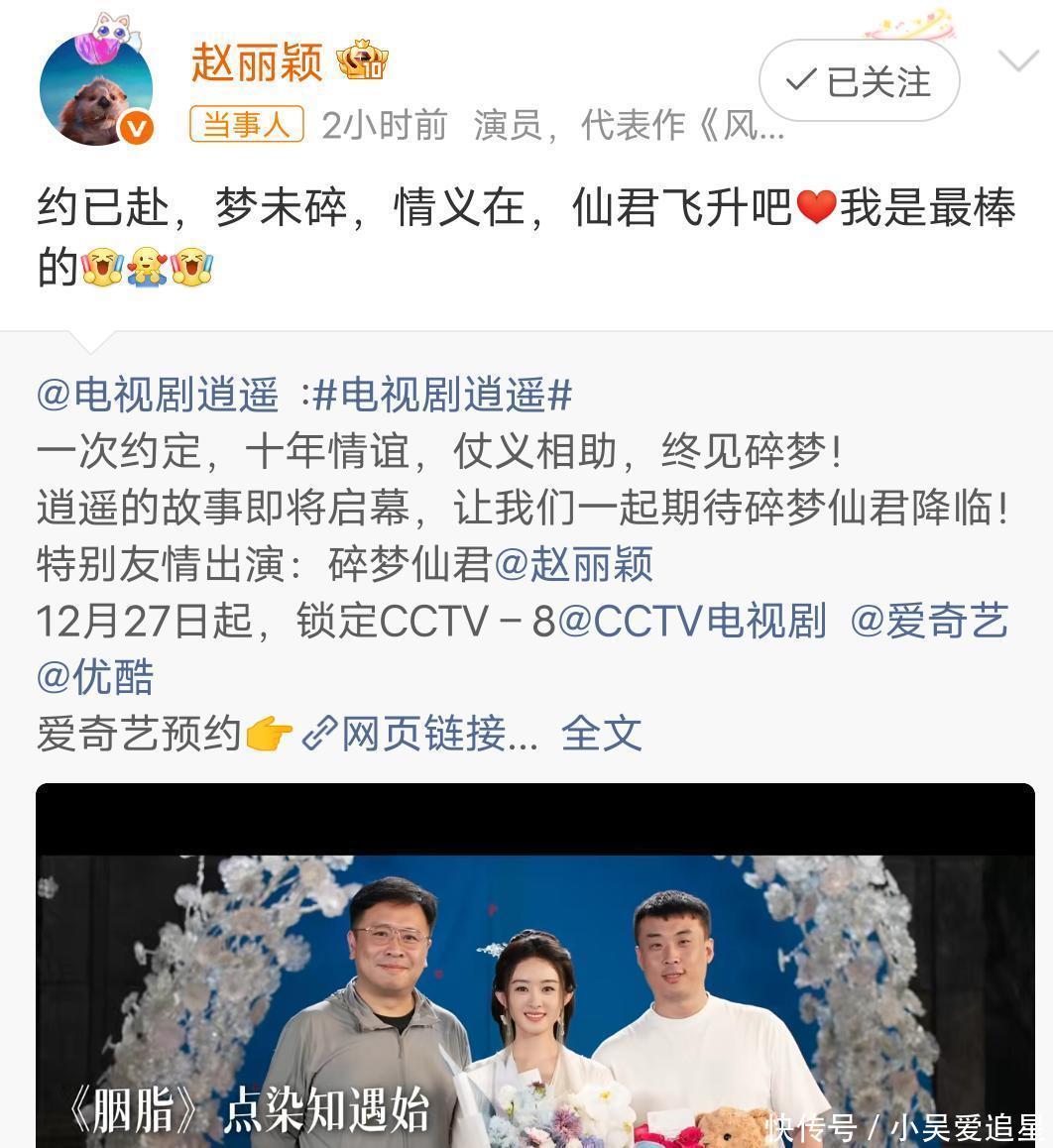Expand full text with 全文
1053x1148 pixels.
[x=601, y=735]
